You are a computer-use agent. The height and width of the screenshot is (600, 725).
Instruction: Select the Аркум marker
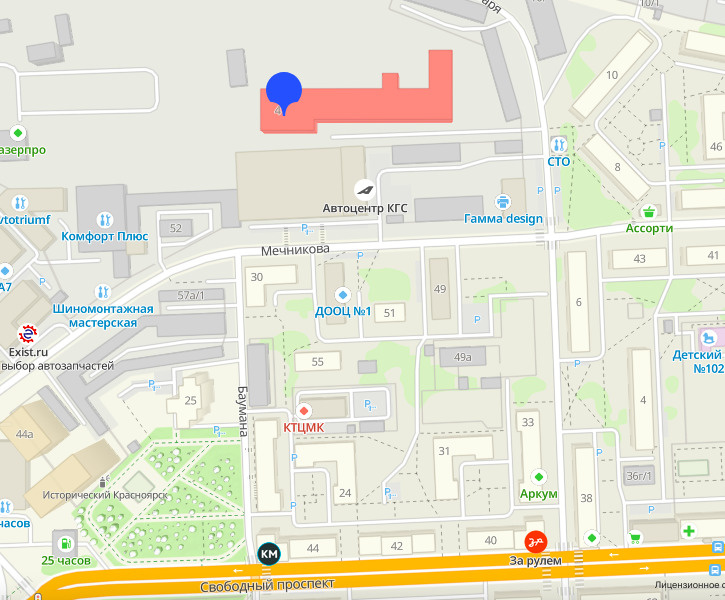(539, 477)
